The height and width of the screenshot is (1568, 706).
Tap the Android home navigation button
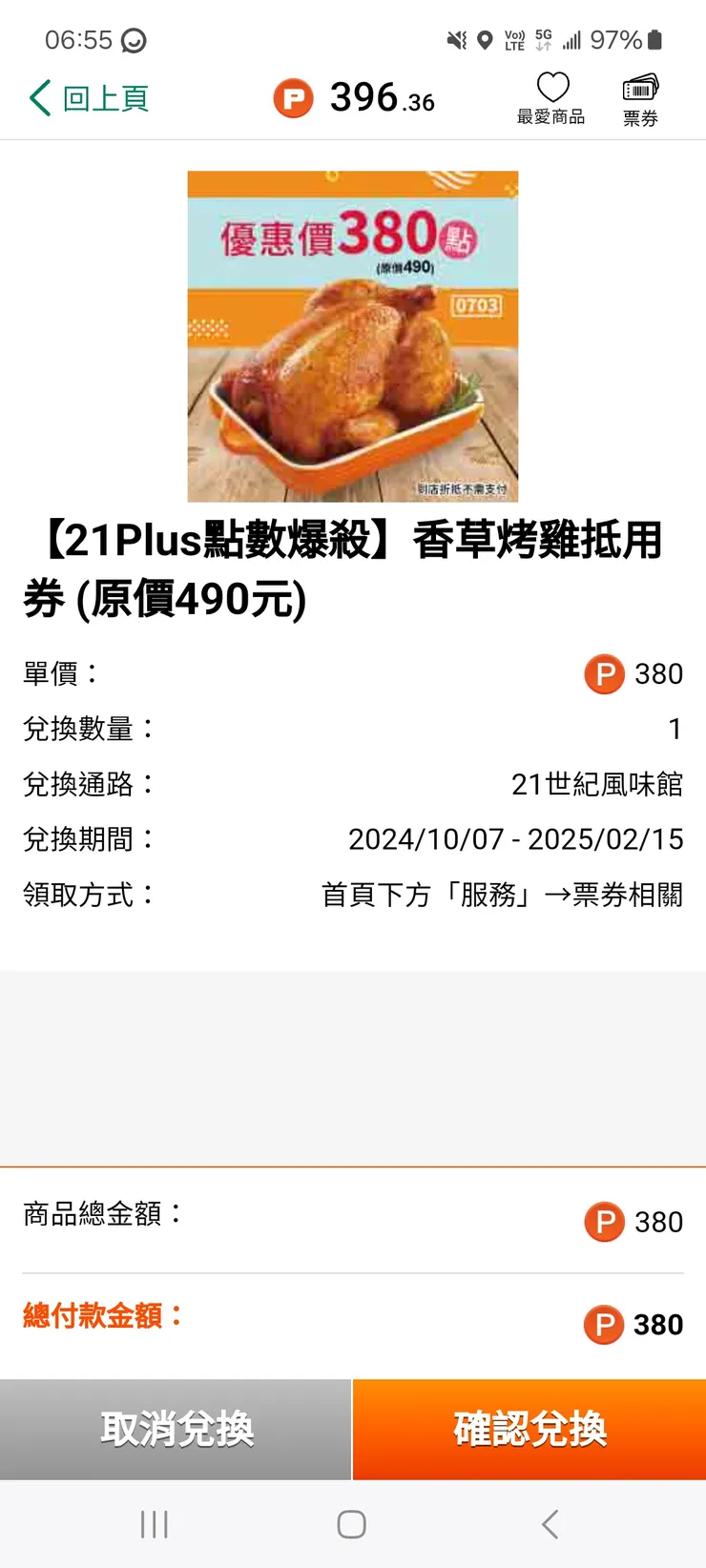pos(353,1524)
